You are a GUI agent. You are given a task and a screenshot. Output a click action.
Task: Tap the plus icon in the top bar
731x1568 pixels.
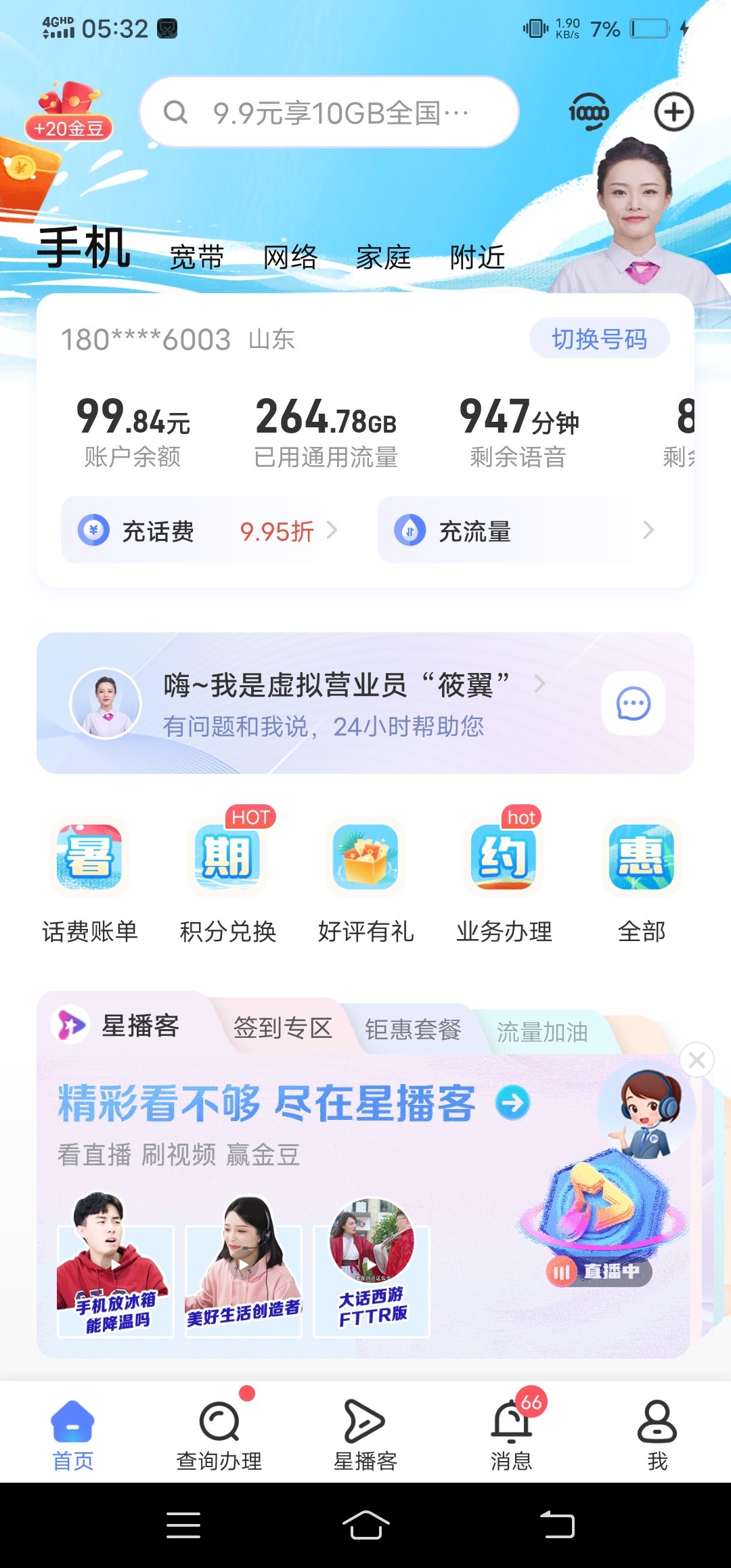673,112
